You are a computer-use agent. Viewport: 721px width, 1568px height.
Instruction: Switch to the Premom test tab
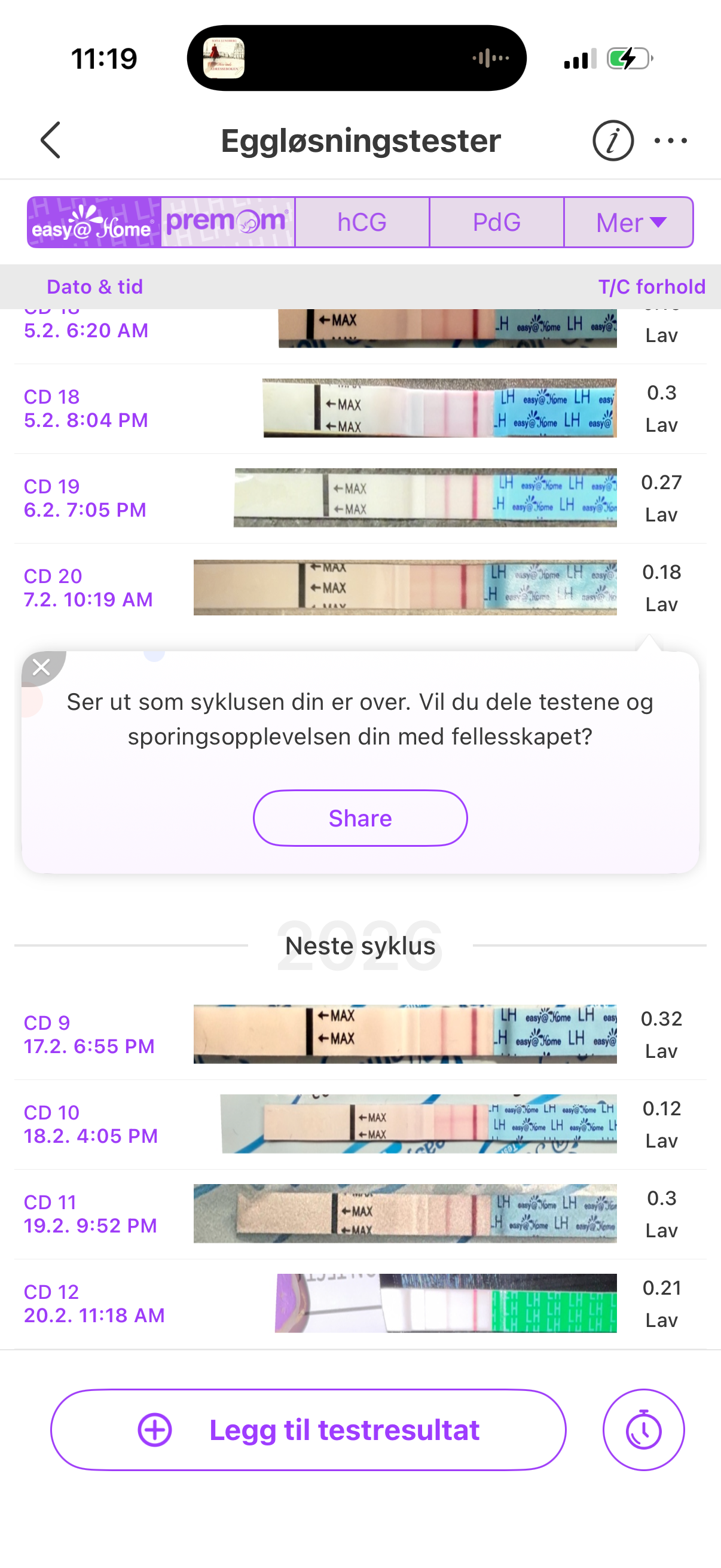point(228,222)
